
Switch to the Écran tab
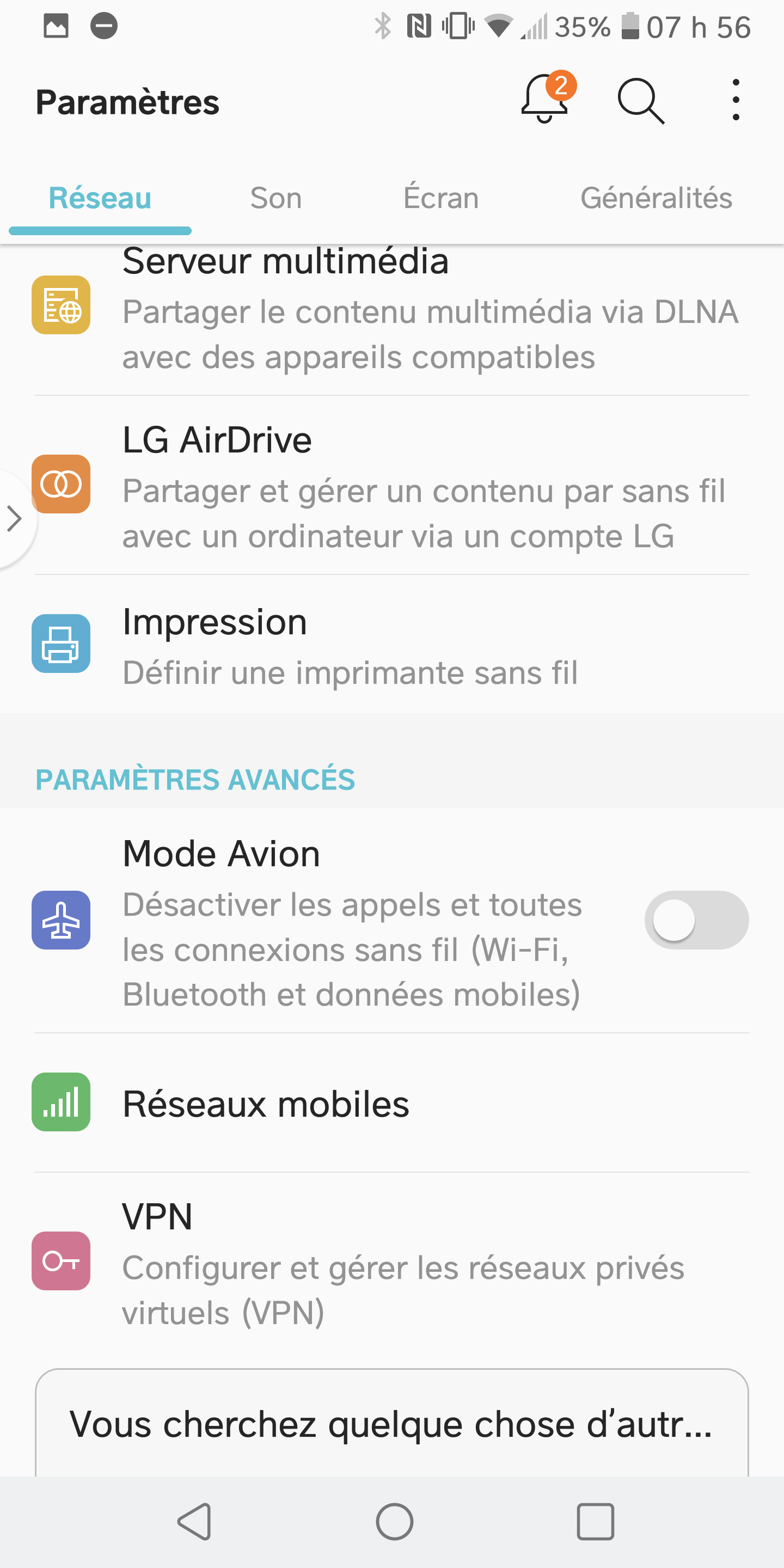pos(440,198)
